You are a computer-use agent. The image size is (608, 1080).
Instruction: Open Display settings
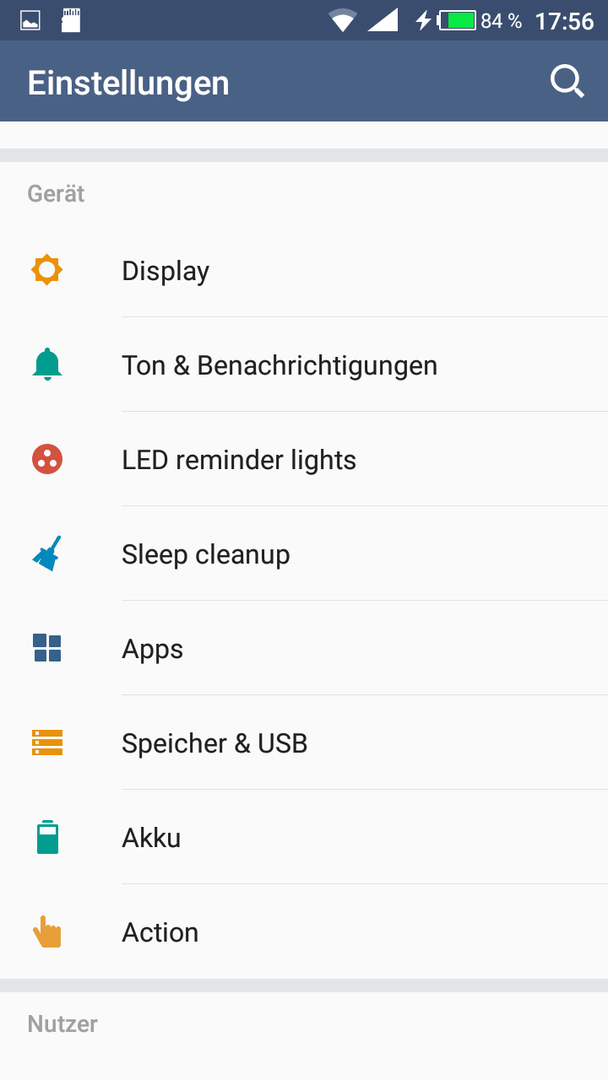pyautogui.click(x=304, y=271)
